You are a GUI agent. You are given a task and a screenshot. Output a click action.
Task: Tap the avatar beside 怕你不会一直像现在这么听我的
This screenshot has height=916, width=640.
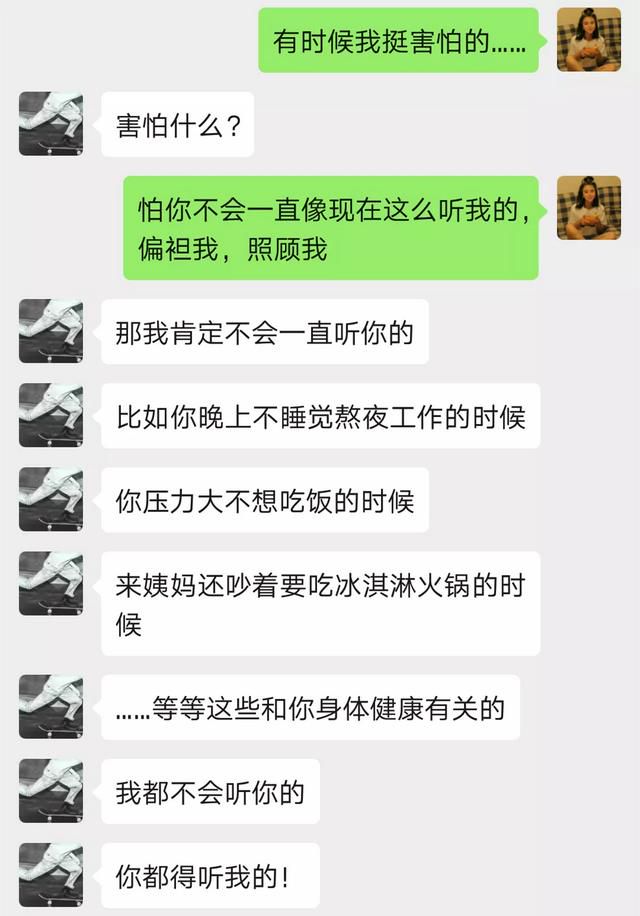tap(589, 208)
